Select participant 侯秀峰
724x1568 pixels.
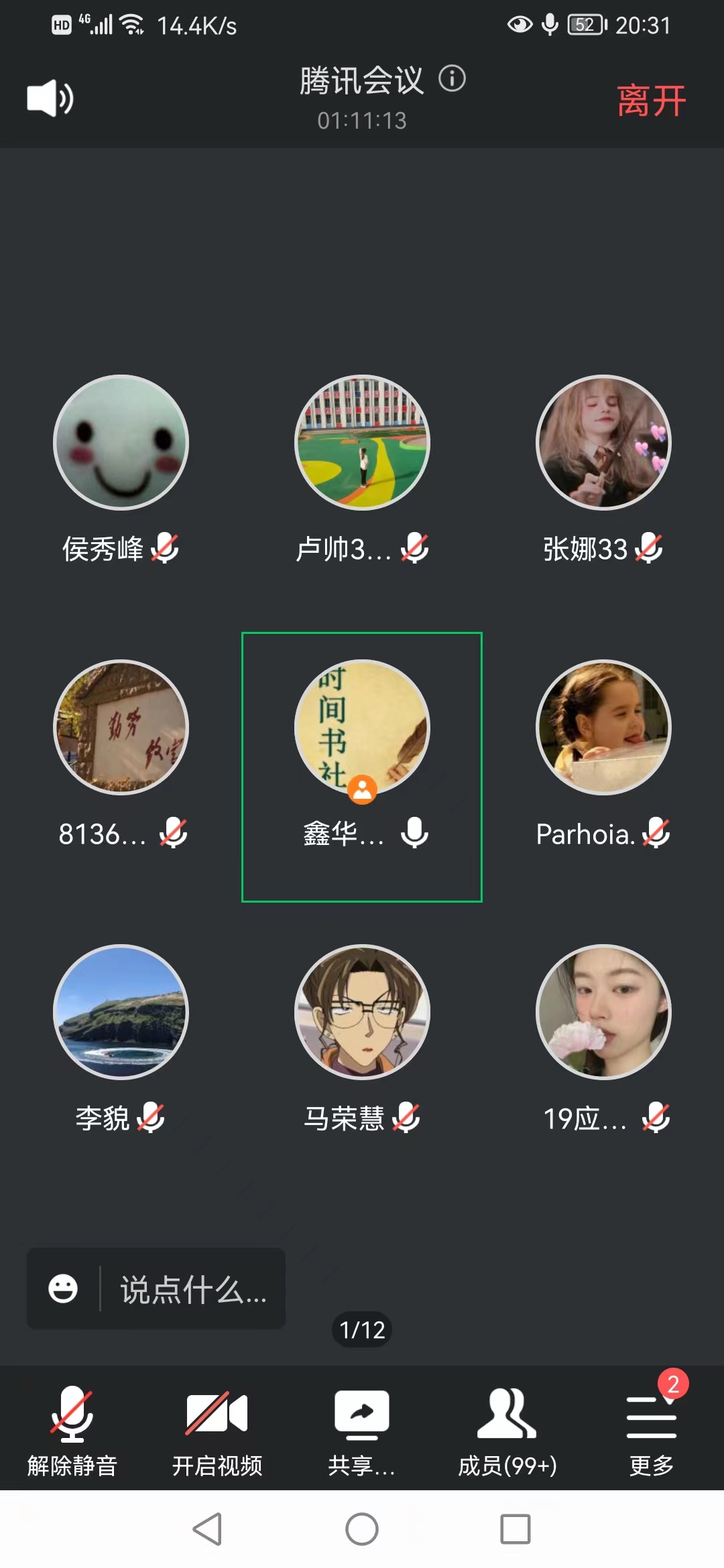pos(121,443)
